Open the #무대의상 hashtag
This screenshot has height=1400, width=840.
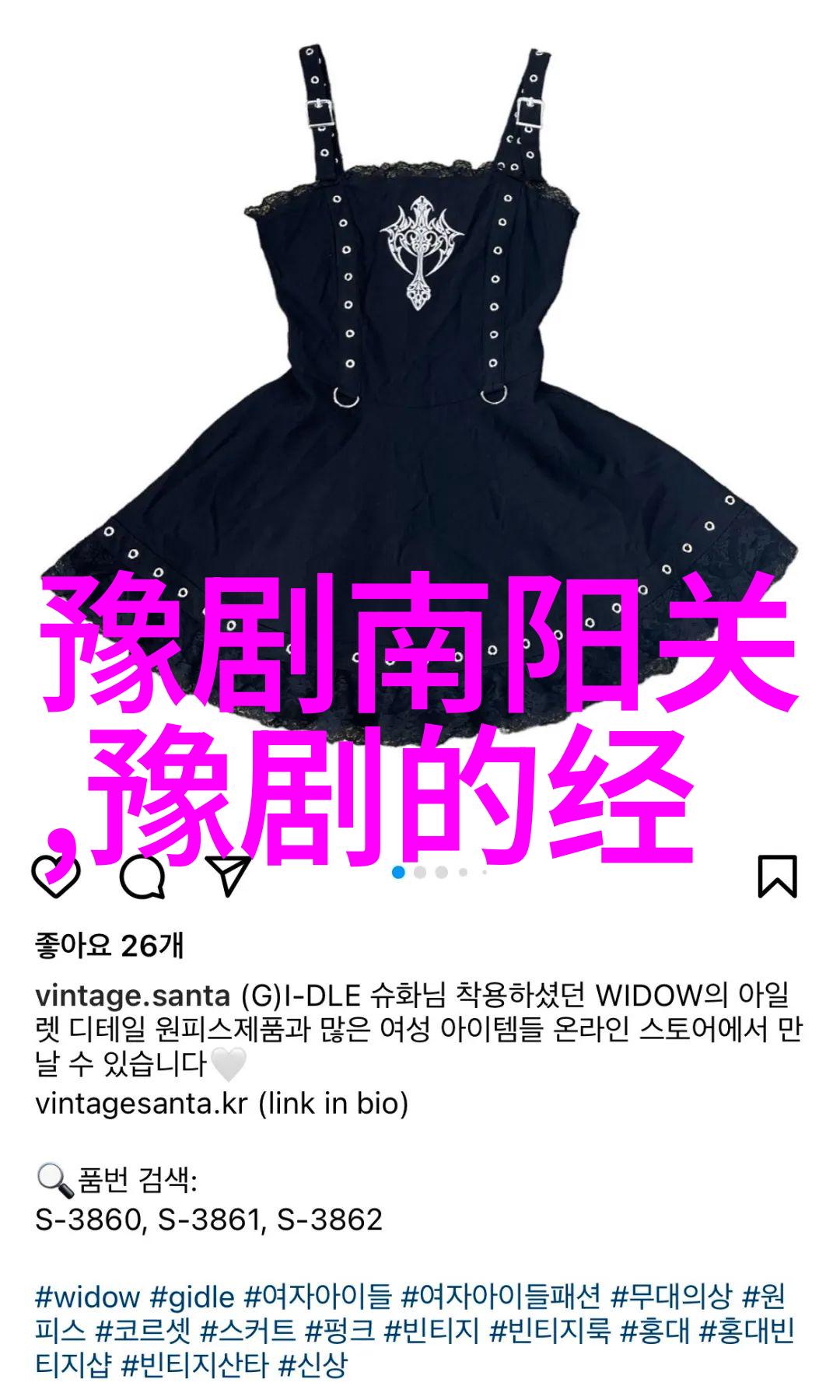[x=671, y=1297]
